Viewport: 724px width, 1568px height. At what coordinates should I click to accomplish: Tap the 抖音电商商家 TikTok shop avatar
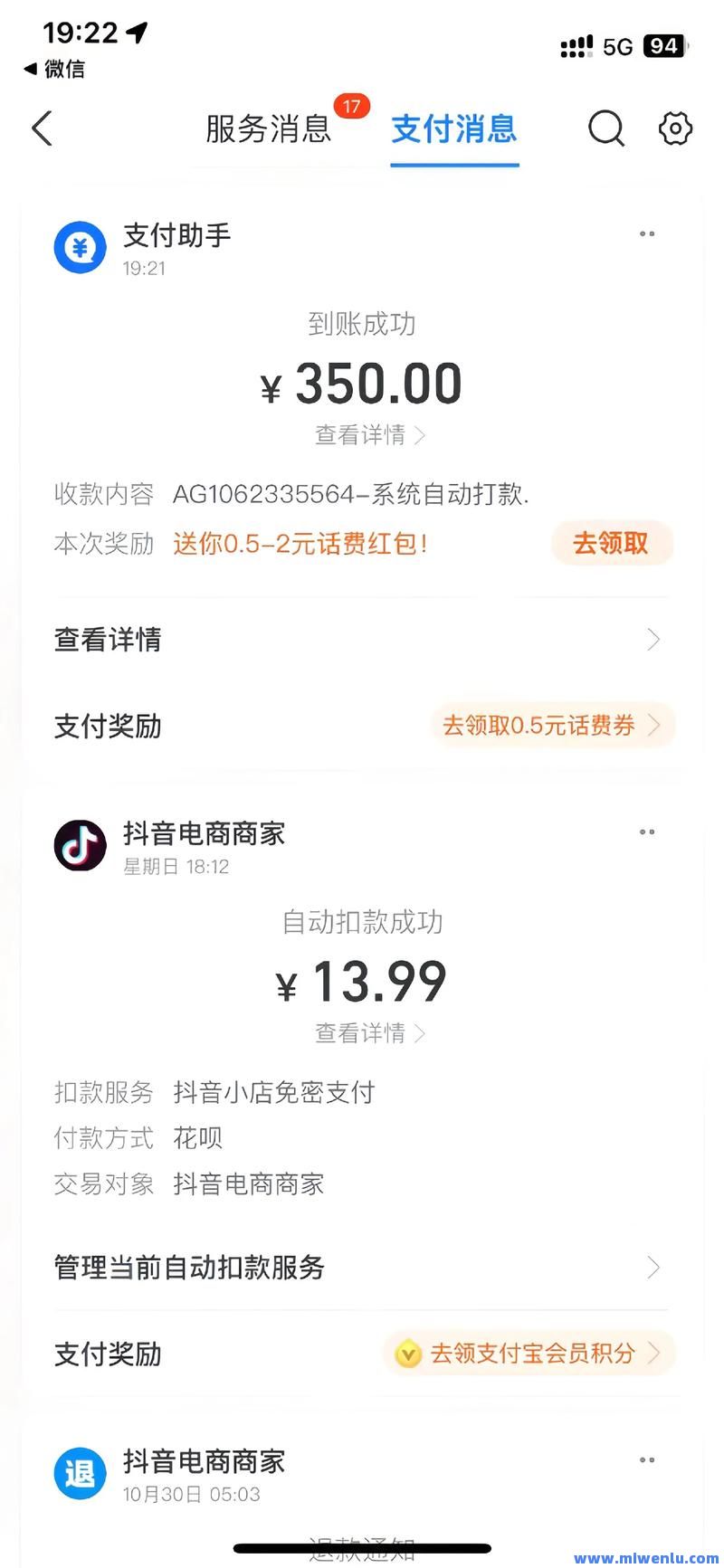coord(80,844)
